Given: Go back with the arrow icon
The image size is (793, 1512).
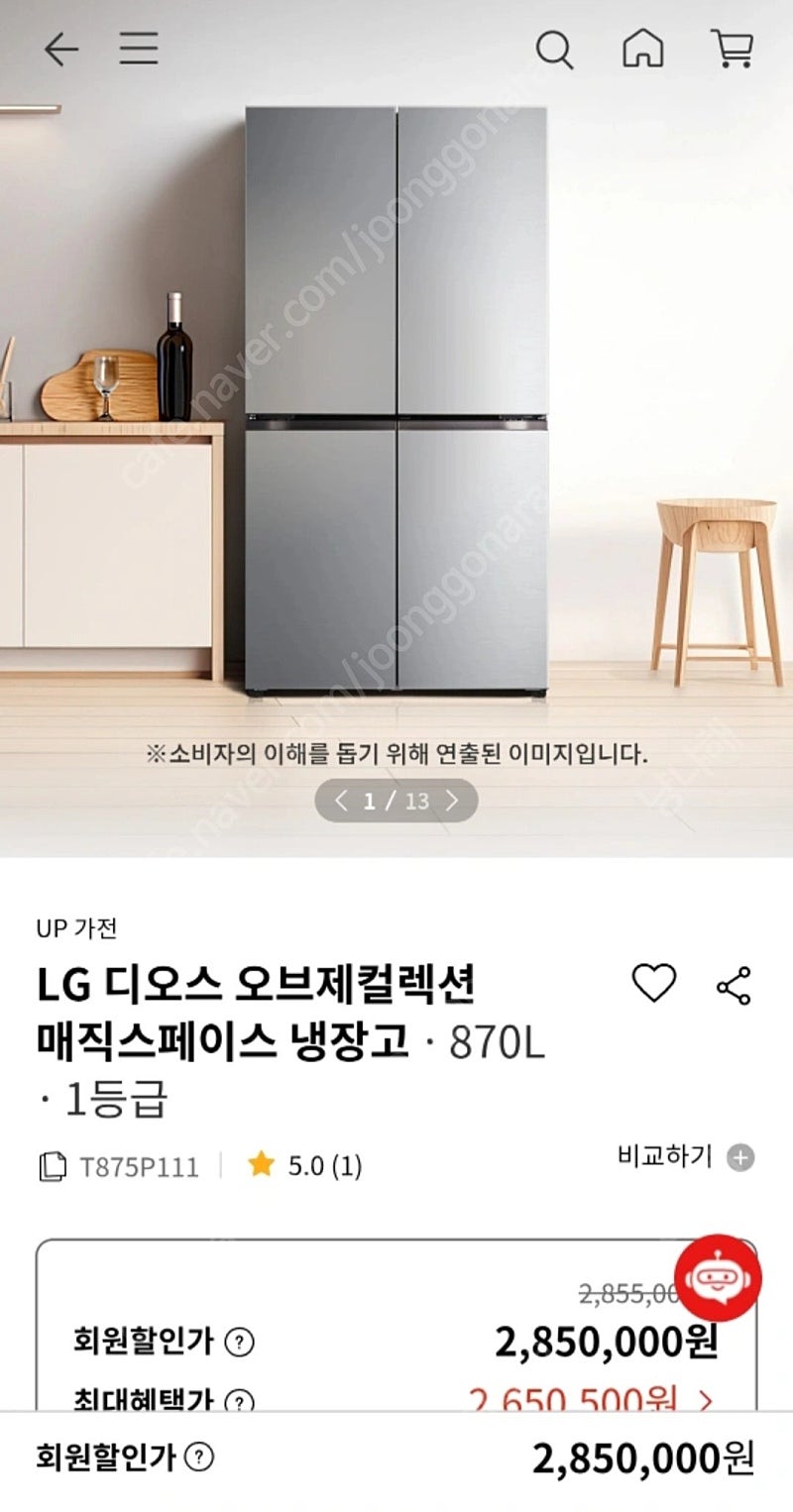Looking at the screenshot, I should point(60,50).
